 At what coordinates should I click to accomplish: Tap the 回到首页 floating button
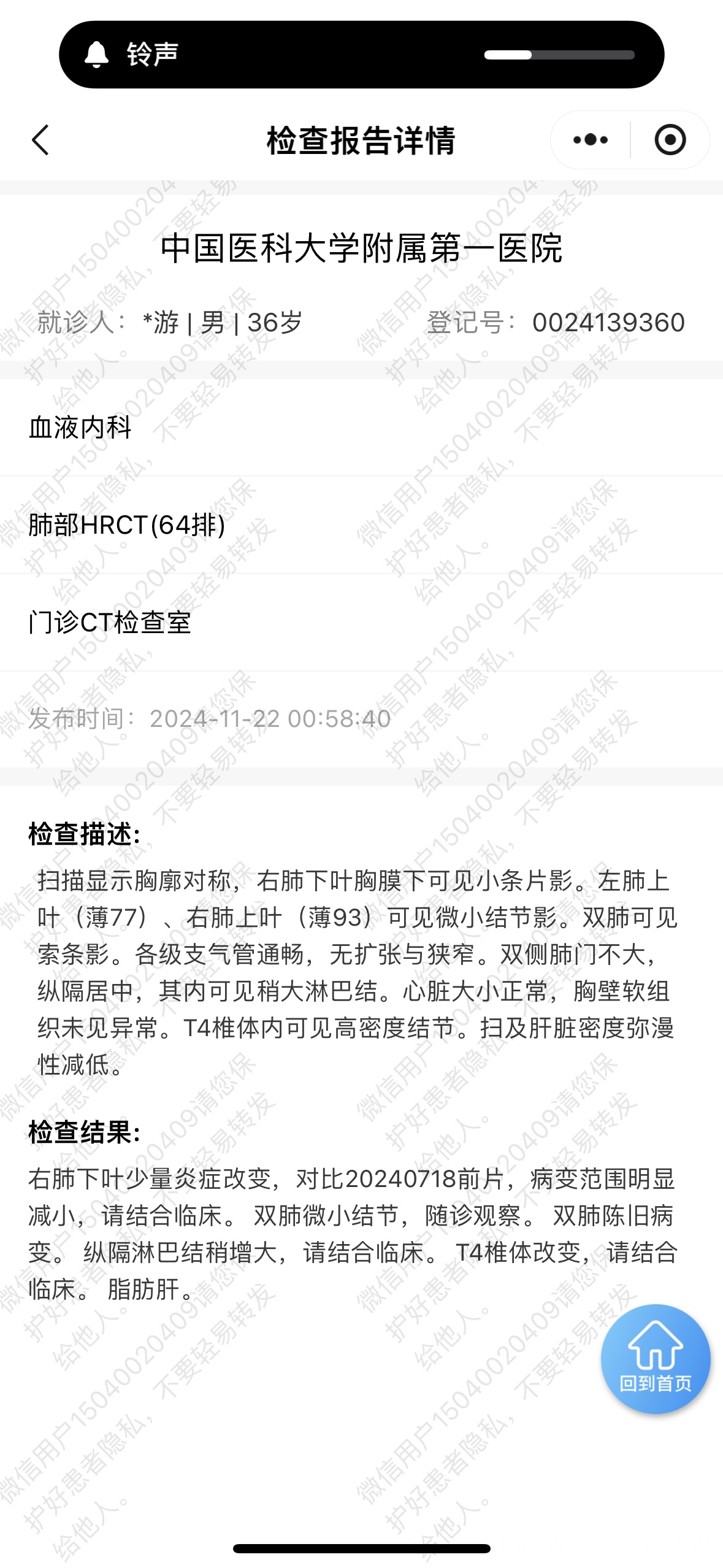655,1358
